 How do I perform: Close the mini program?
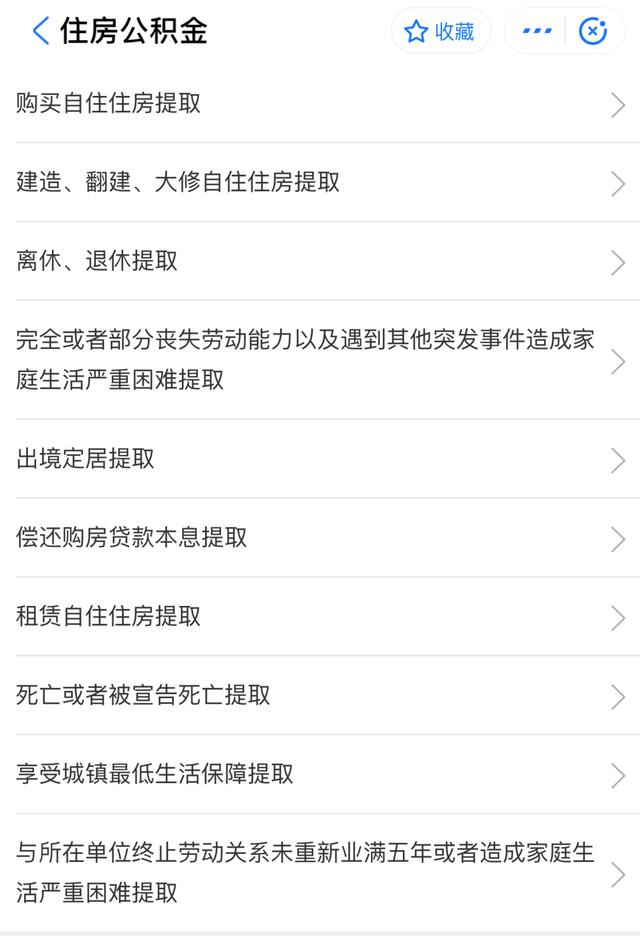(593, 32)
